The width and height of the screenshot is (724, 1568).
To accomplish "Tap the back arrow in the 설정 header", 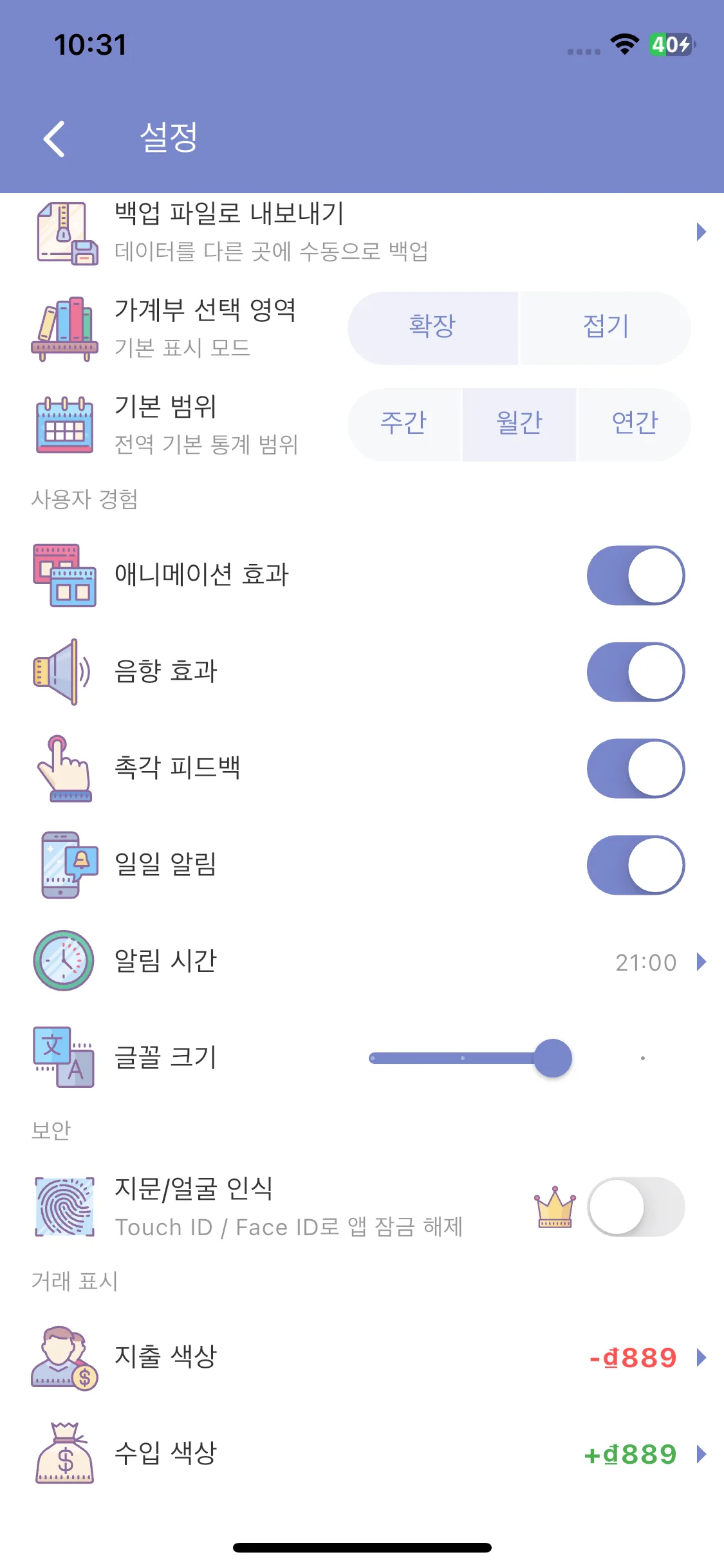I will coord(54,138).
